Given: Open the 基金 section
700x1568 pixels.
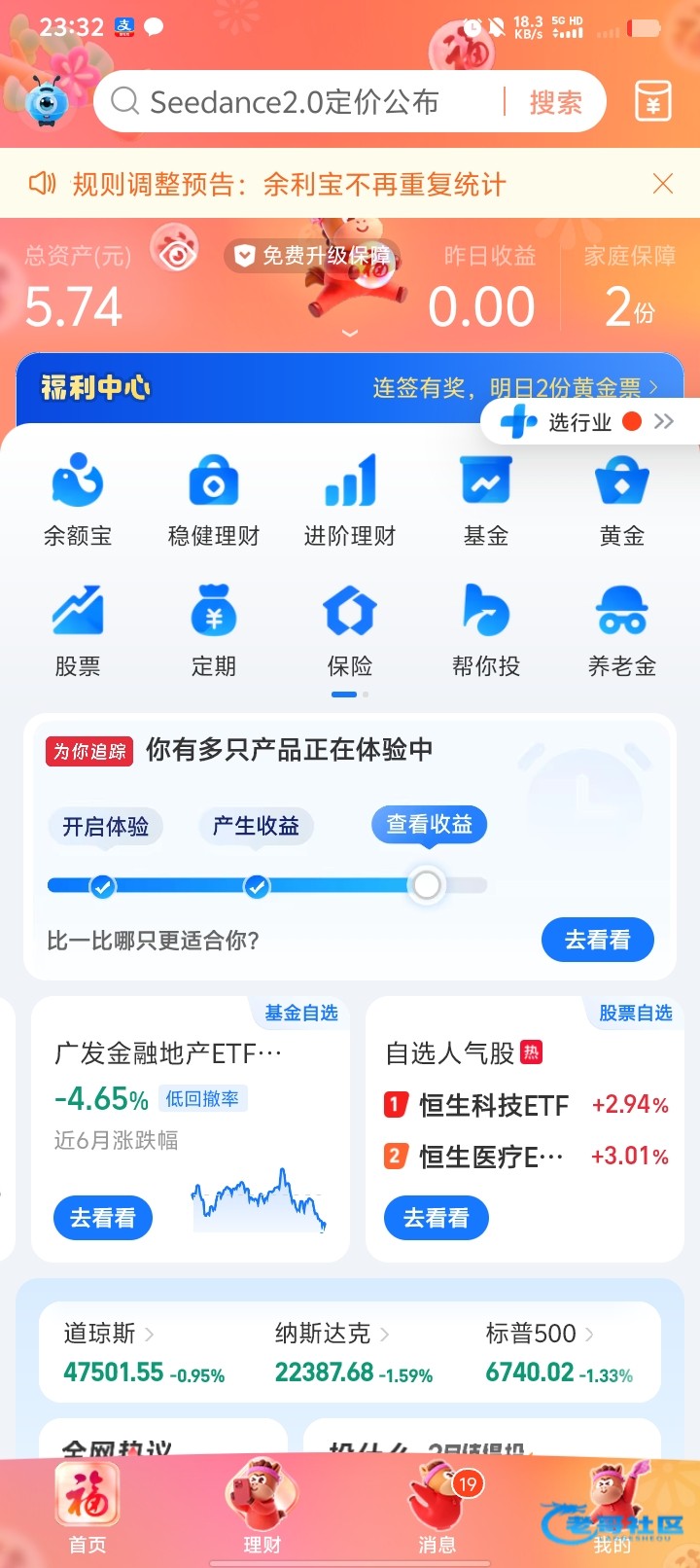Looking at the screenshot, I should (x=486, y=500).
